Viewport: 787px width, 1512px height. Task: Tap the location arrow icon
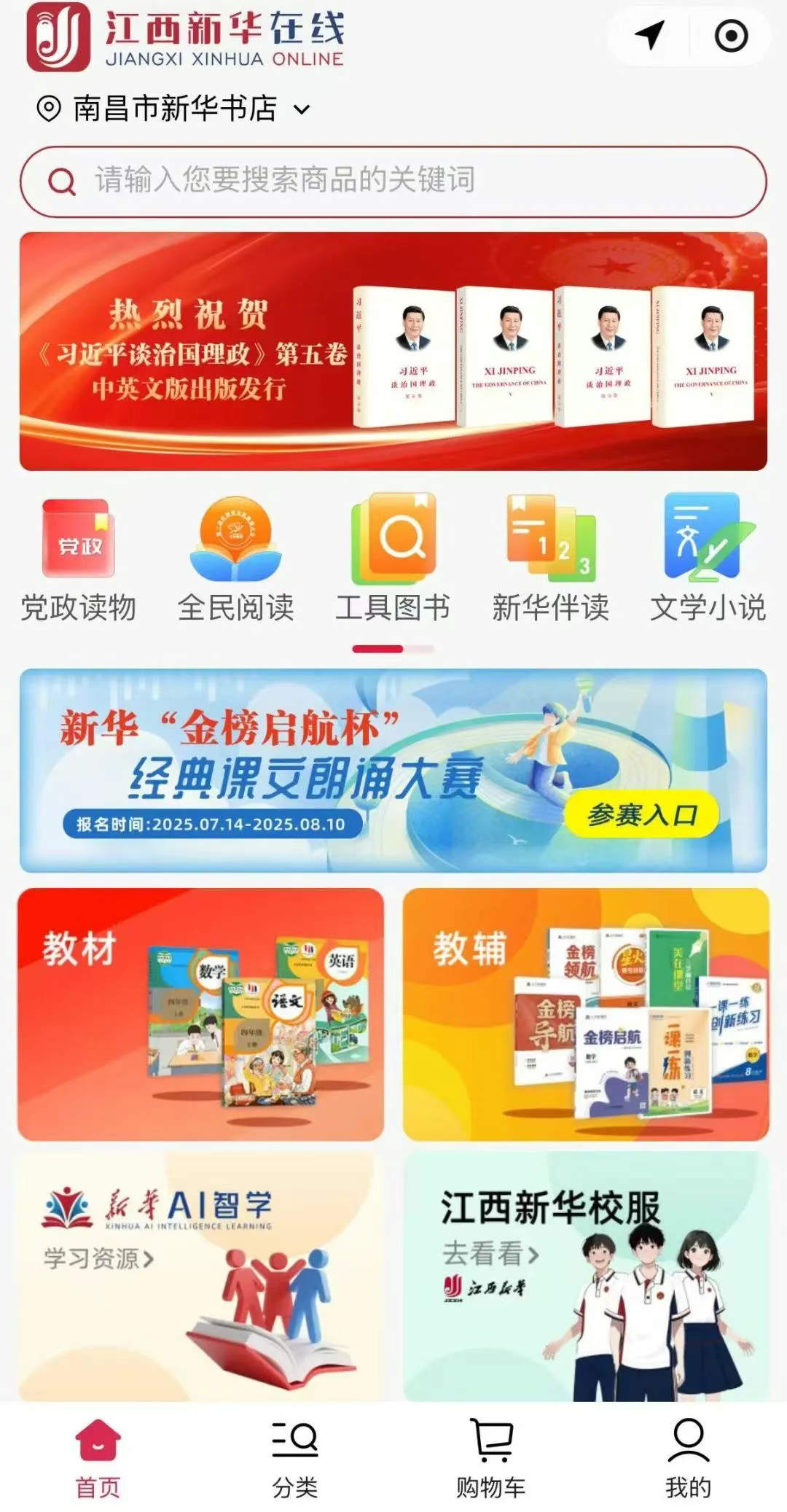pyautogui.click(x=649, y=35)
